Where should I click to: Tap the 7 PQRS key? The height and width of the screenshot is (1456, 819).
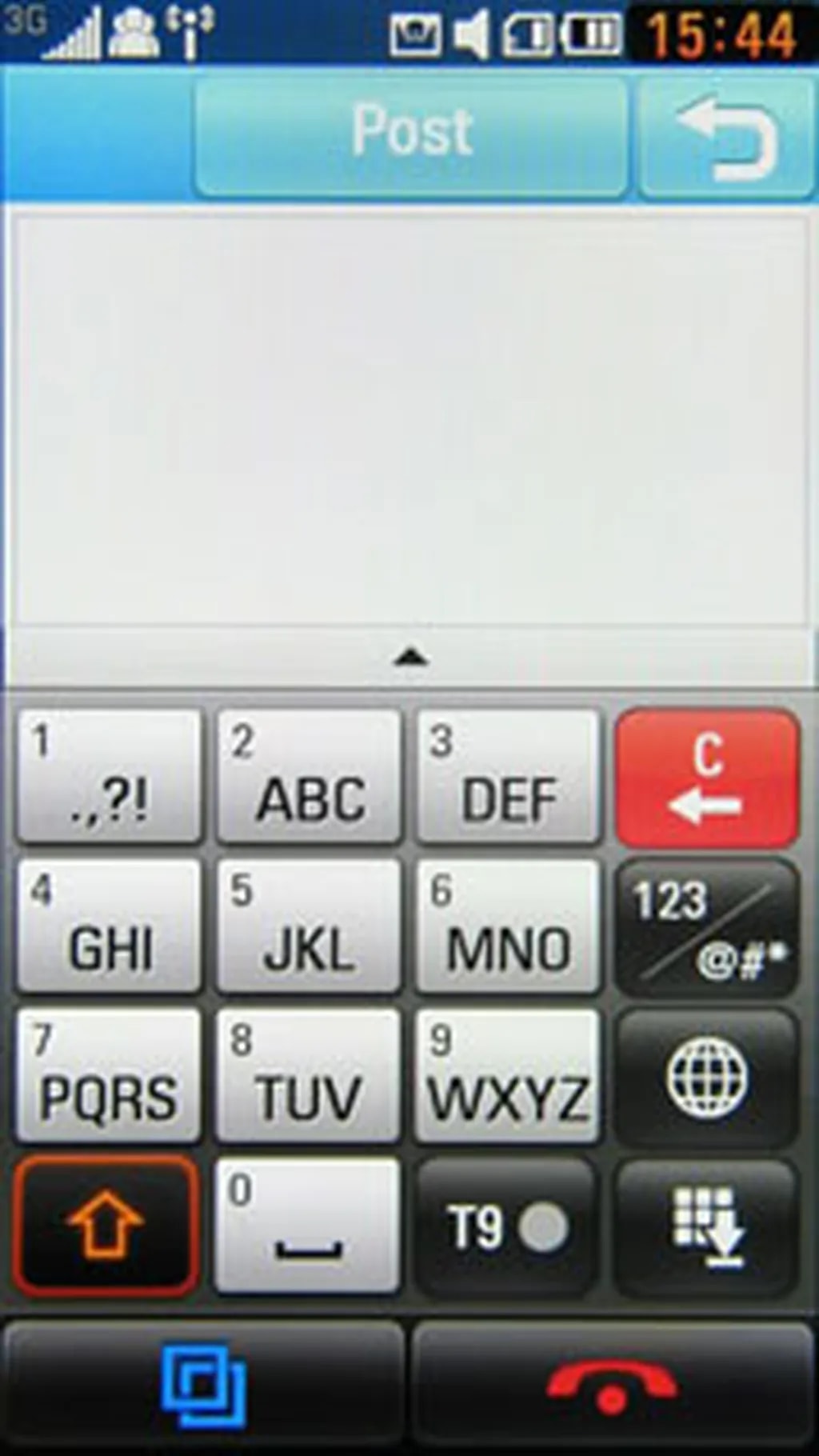click(x=109, y=1075)
